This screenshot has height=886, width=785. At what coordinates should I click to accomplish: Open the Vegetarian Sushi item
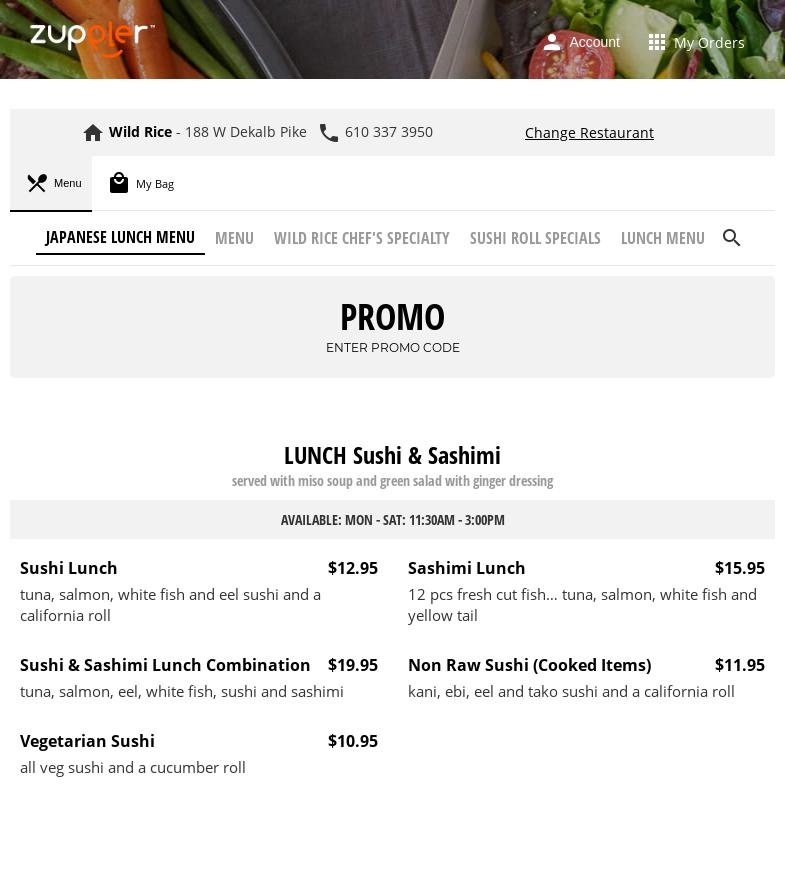pos(87,741)
